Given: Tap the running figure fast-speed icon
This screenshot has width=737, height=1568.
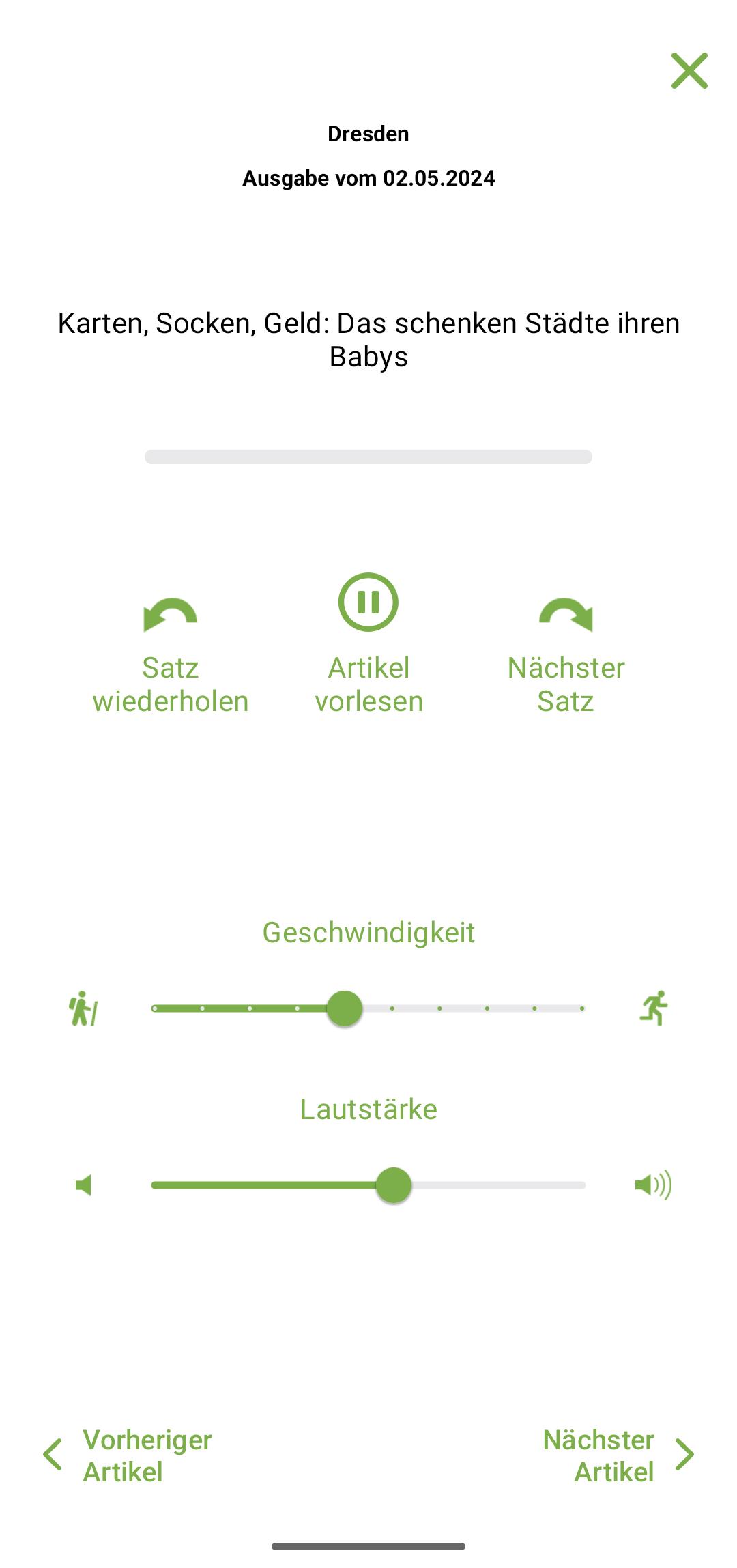Looking at the screenshot, I should [x=654, y=1008].
